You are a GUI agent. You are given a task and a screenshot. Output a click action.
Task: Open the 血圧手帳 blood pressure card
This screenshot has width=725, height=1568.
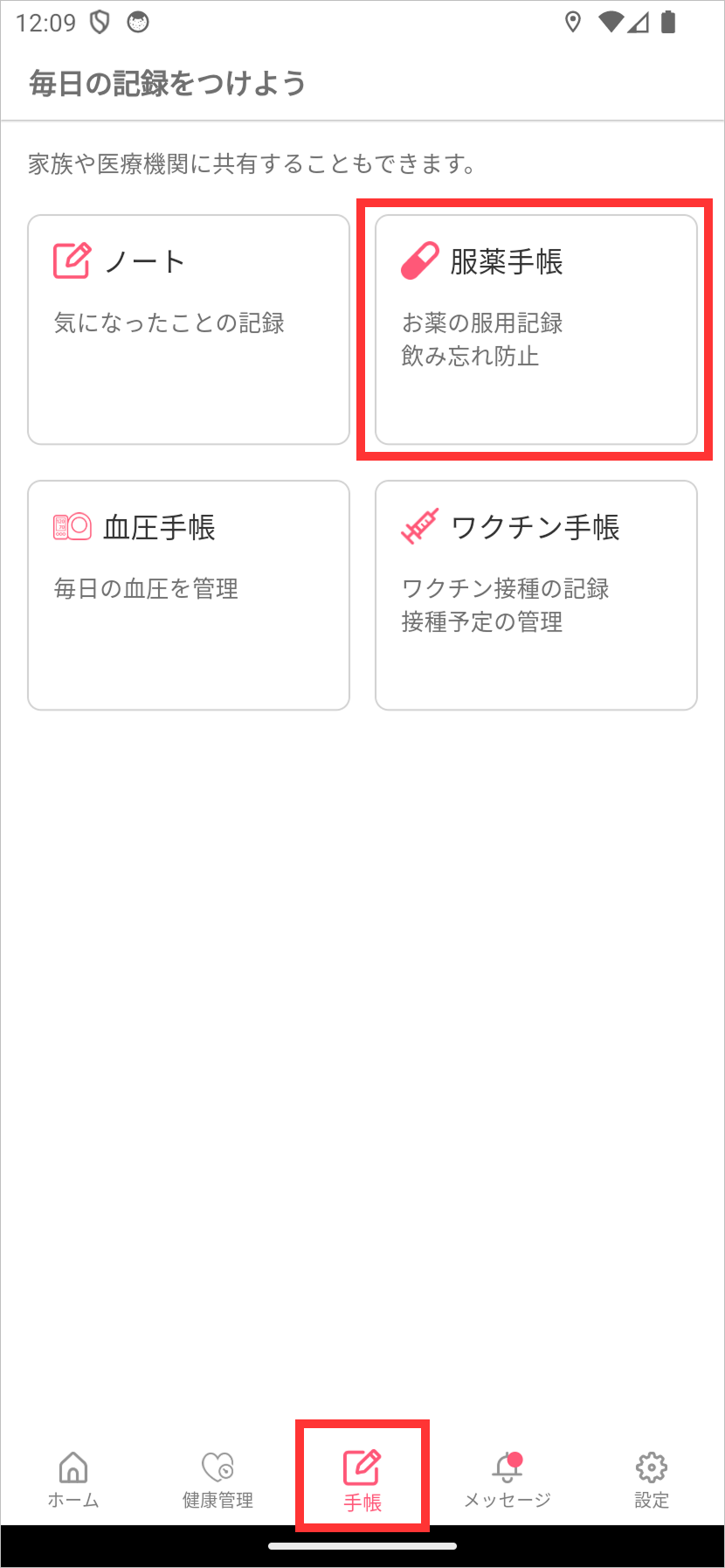(x=189, y=595)
